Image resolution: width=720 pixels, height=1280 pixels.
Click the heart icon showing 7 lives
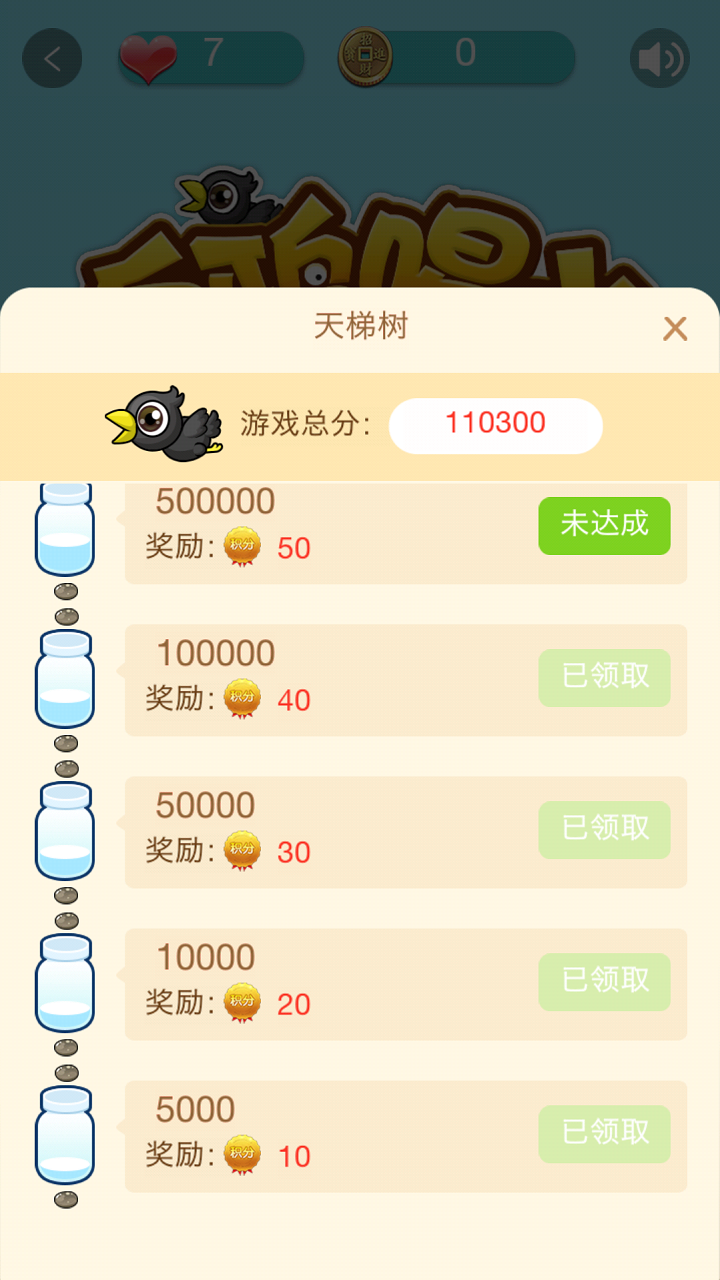[148, 58]
